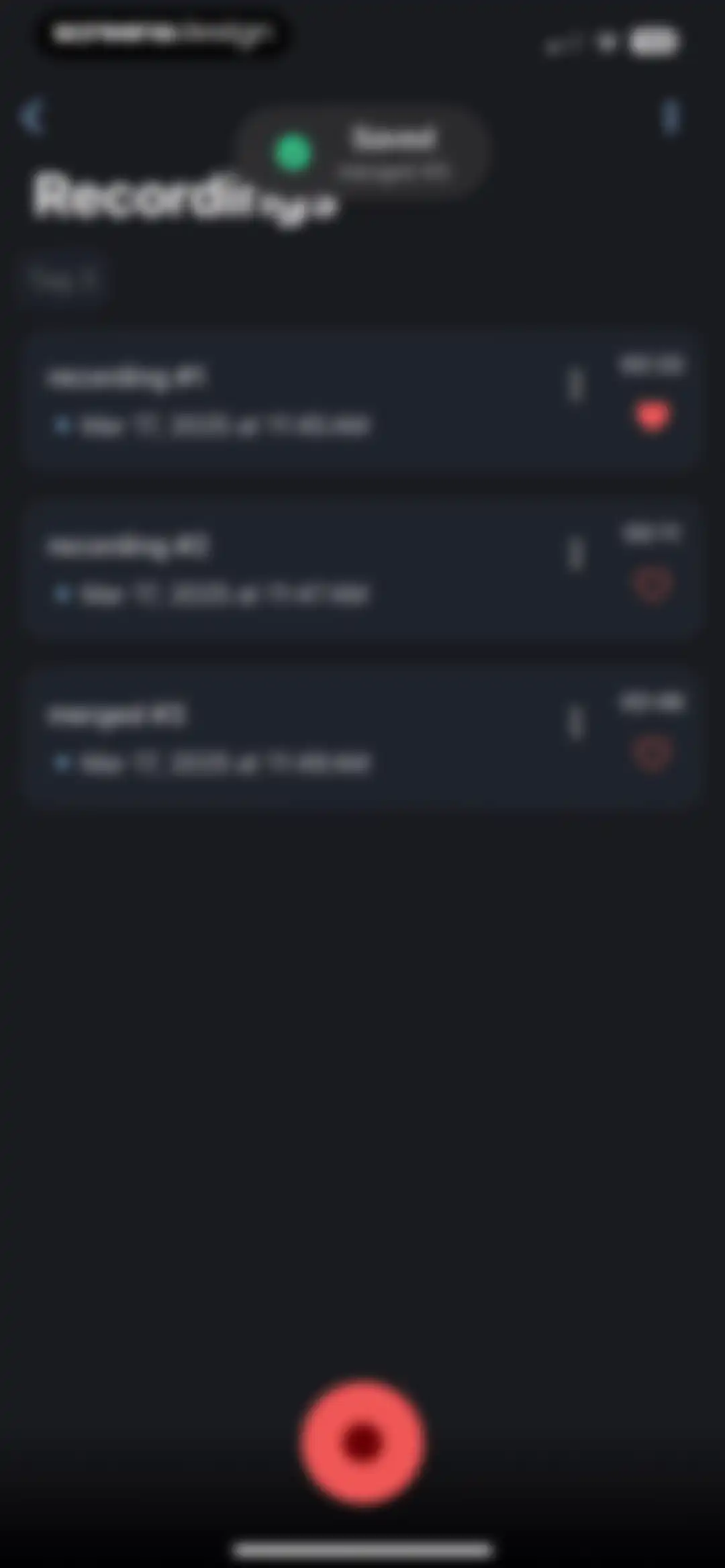
Task: Unfavorite Recording #1 via its filled heart
Action: [652, 416]
